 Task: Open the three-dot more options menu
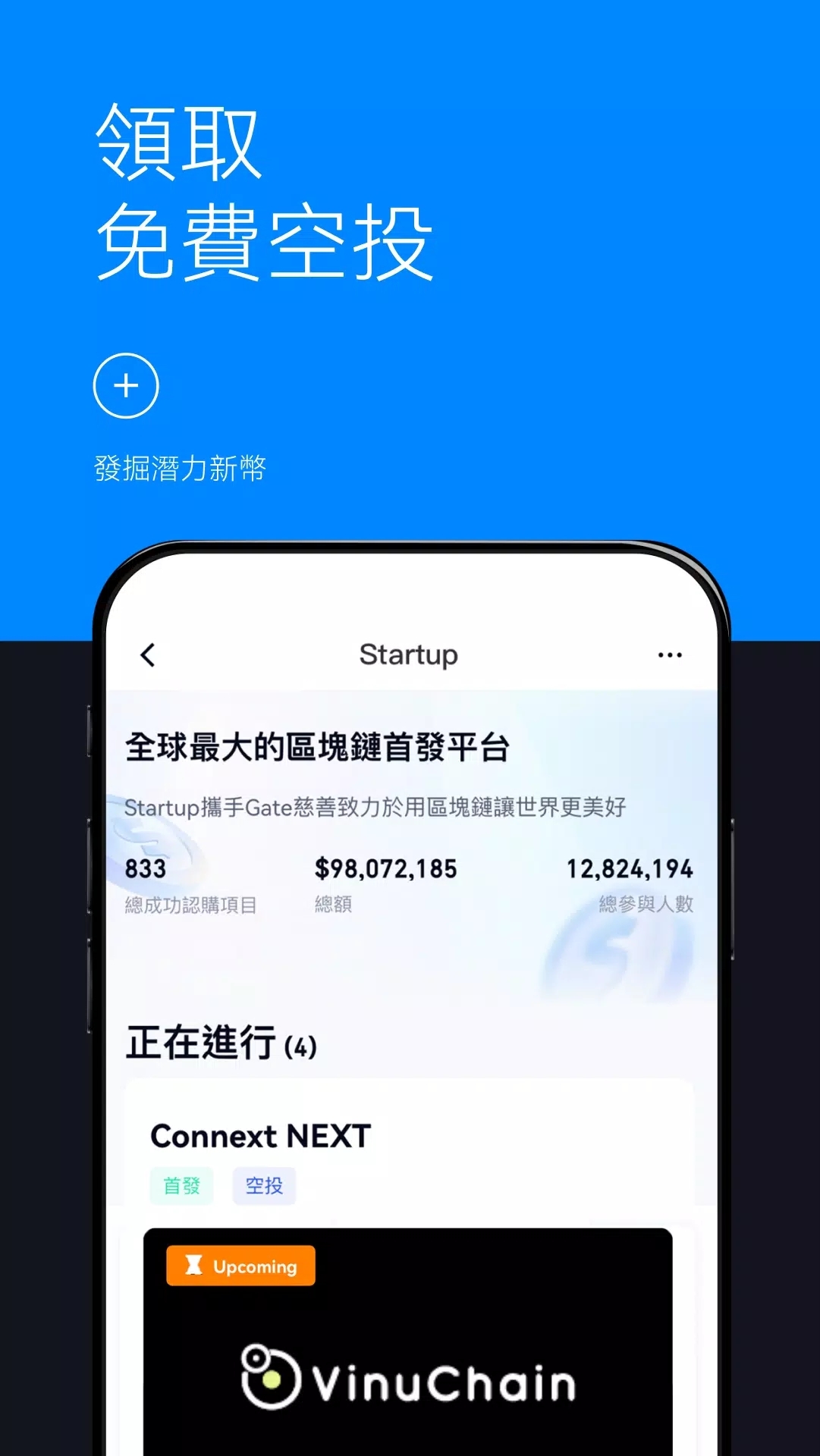click(671, 653)
